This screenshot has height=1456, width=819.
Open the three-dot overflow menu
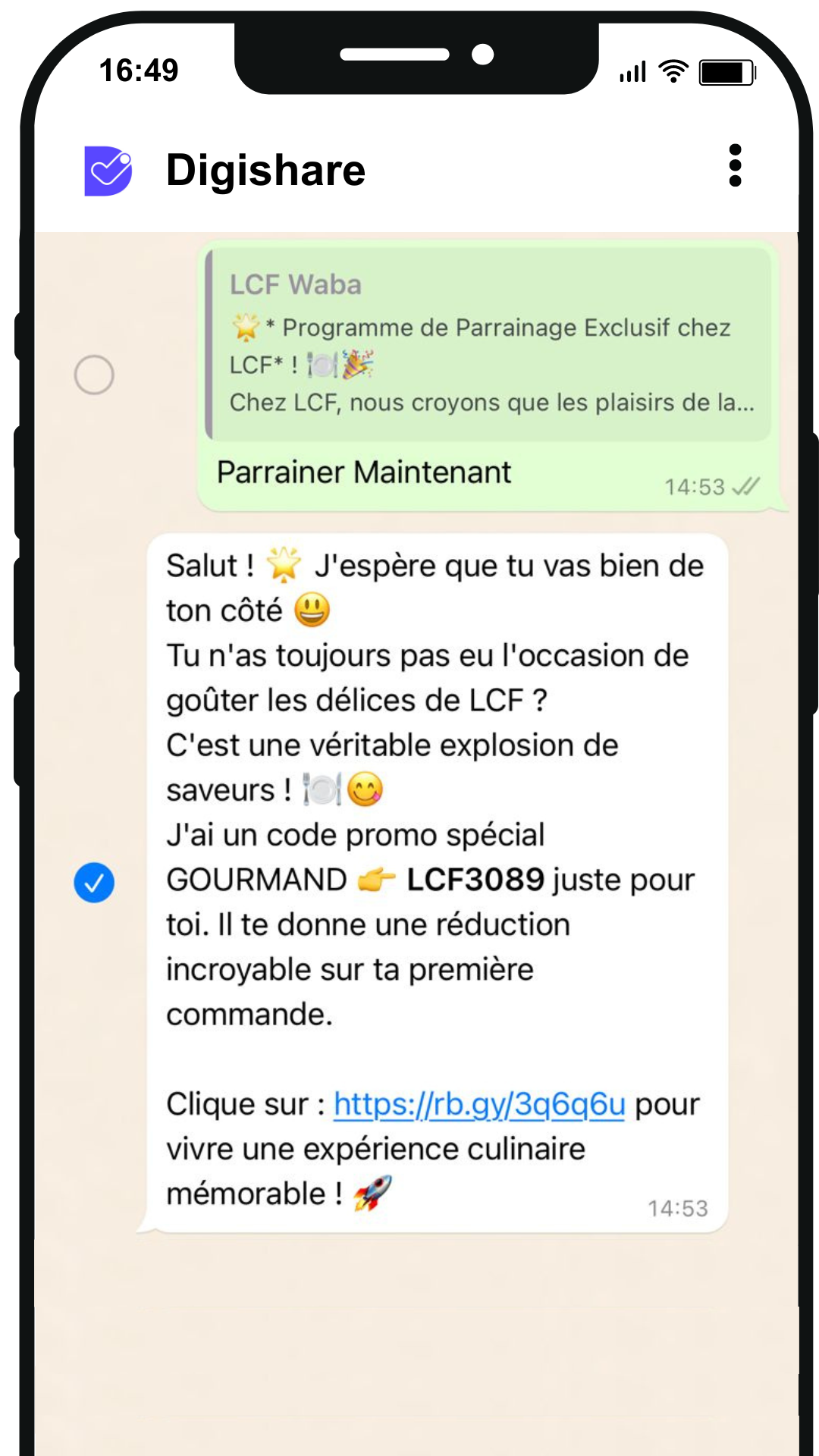click(x=734, y=165)
